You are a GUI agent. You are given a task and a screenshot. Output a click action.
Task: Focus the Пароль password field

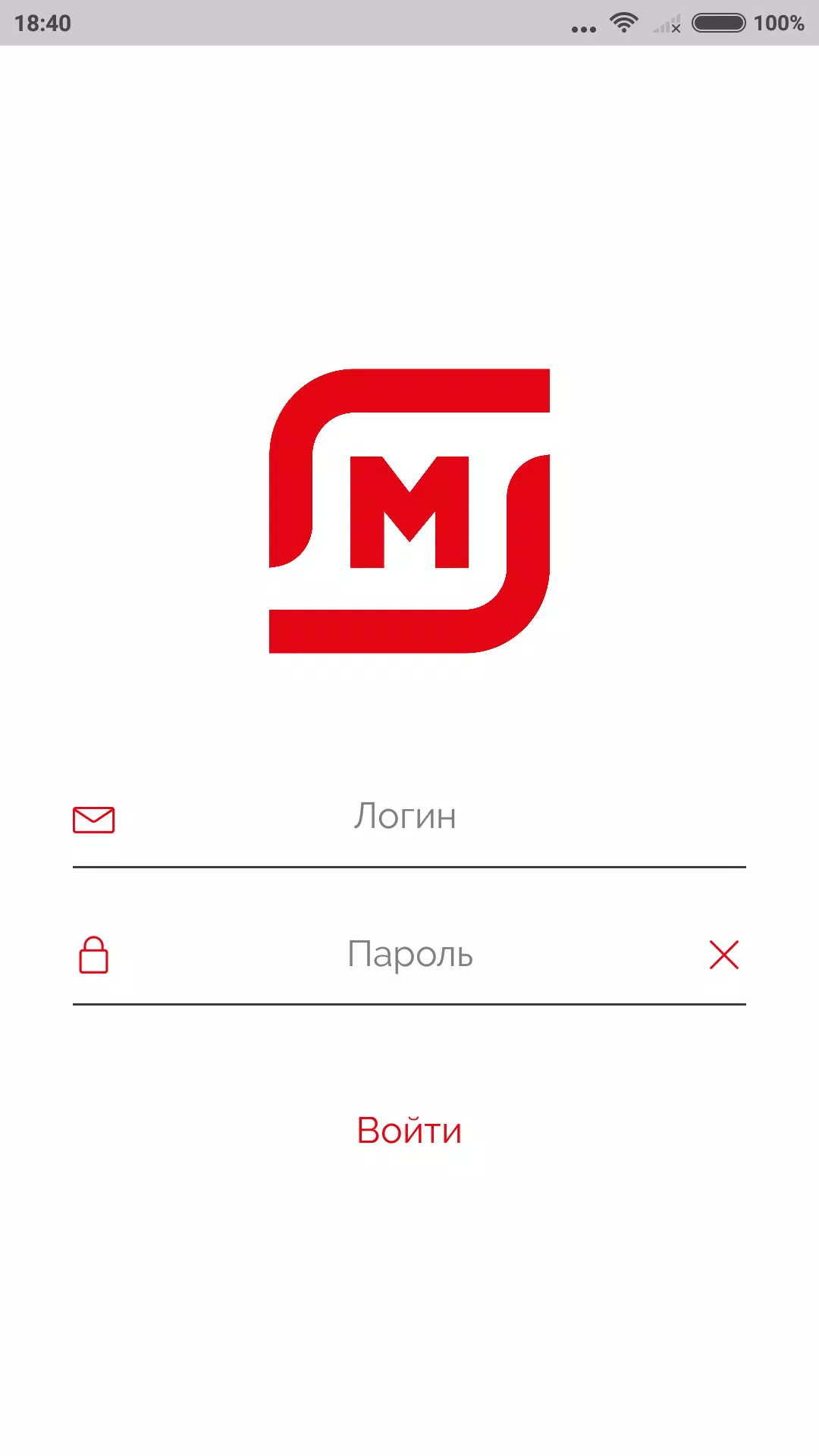pyautogui.click(x=409, y=955)
